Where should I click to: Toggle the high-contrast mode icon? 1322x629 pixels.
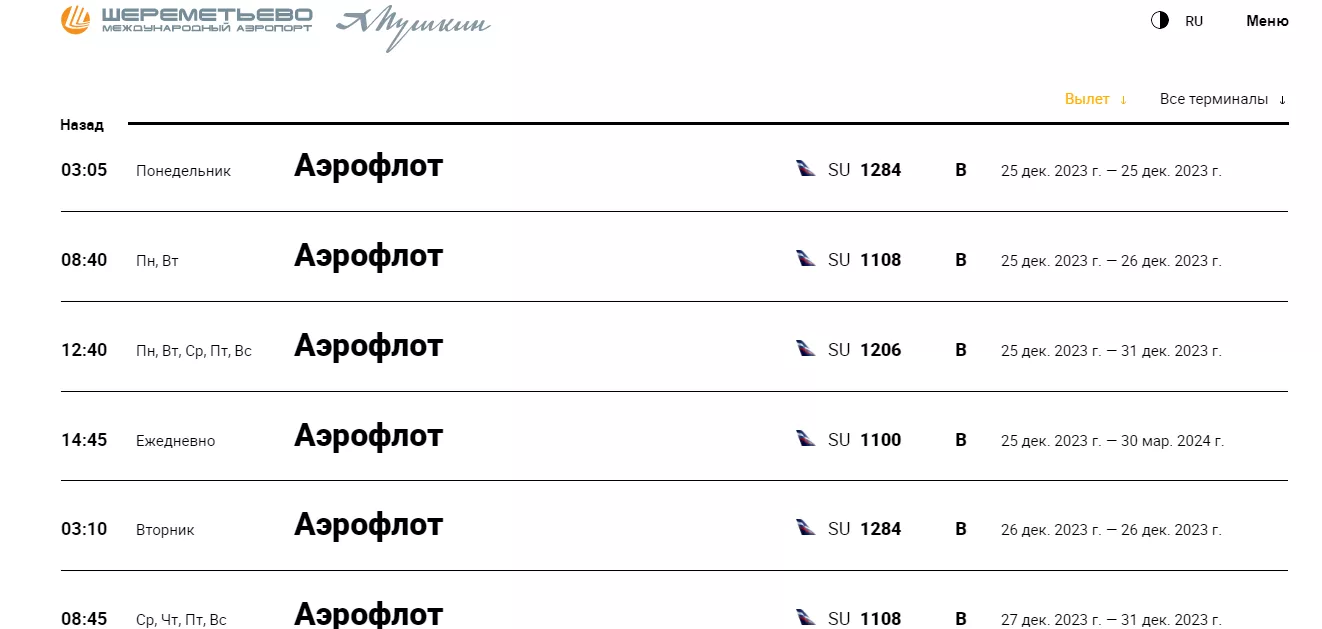[1159, 21]
